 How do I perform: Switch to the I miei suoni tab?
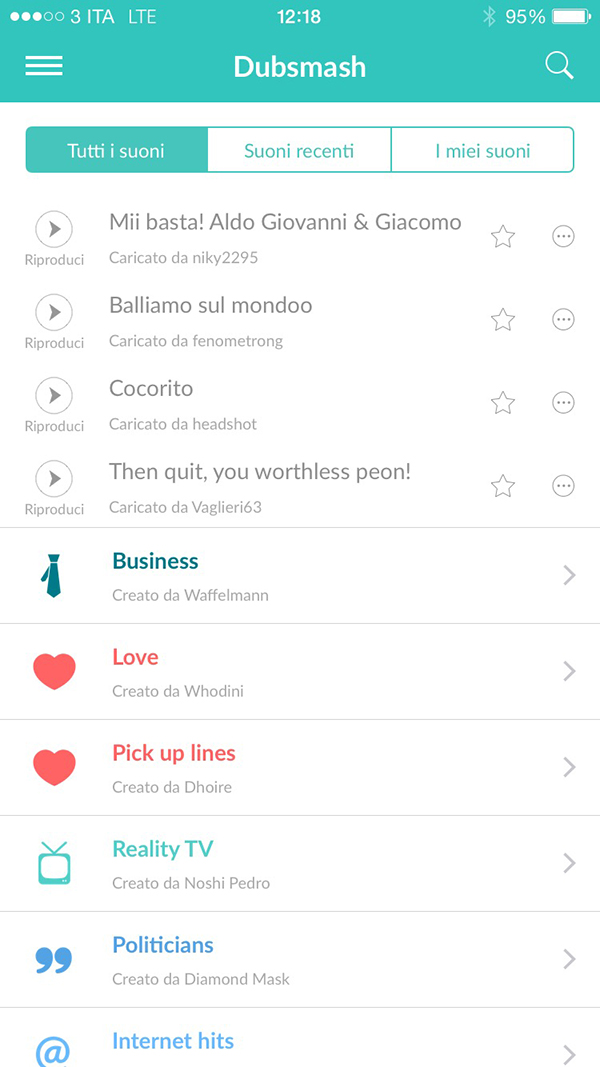pyautogui.click(x=482, y=151)
